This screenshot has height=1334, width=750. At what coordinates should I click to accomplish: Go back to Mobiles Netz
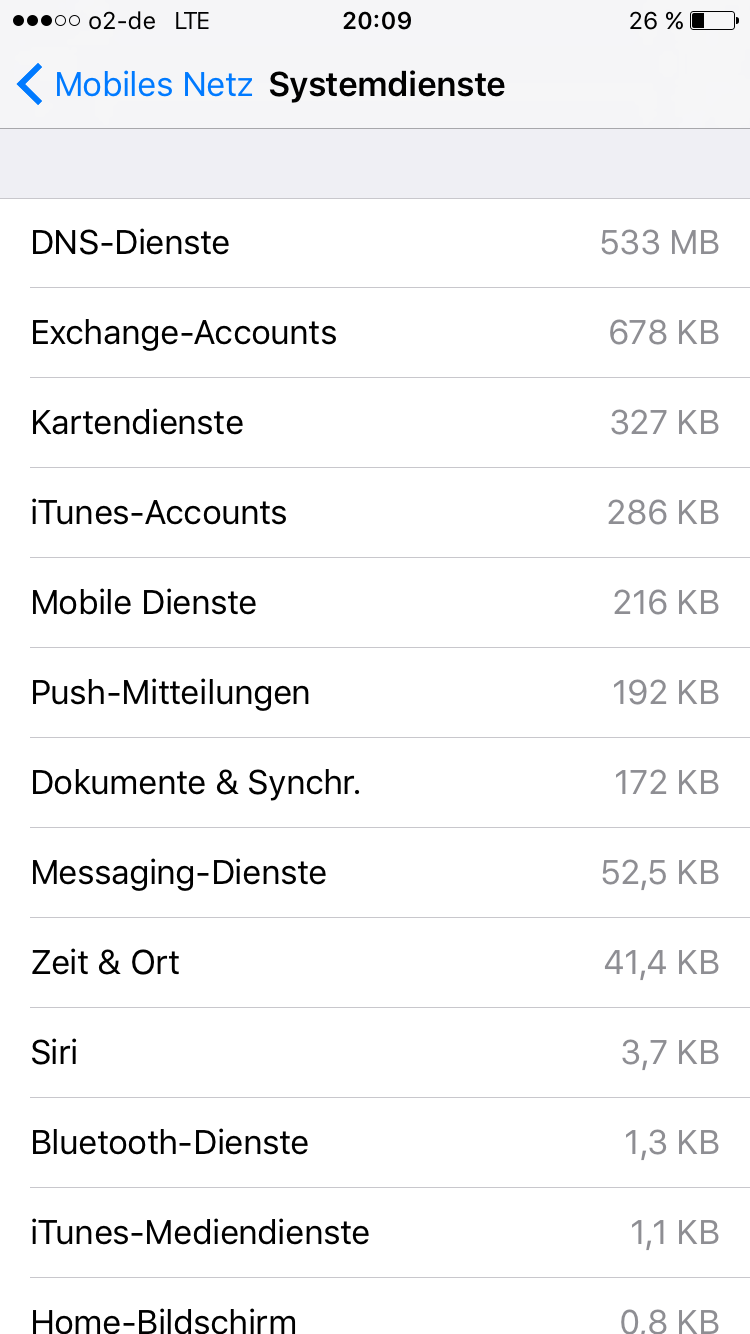tap(135, 85)
